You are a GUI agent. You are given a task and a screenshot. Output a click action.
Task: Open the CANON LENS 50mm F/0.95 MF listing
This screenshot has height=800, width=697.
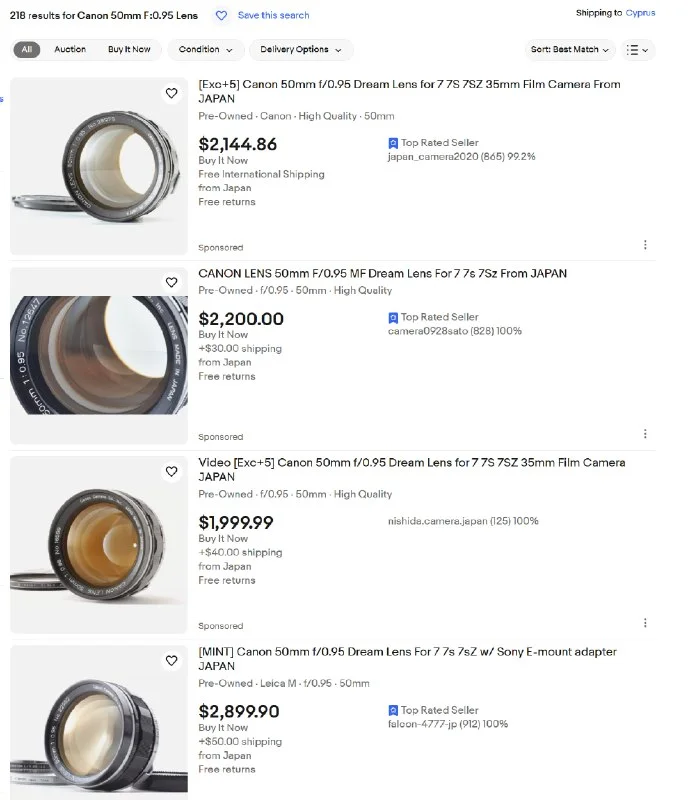(382, 273)
